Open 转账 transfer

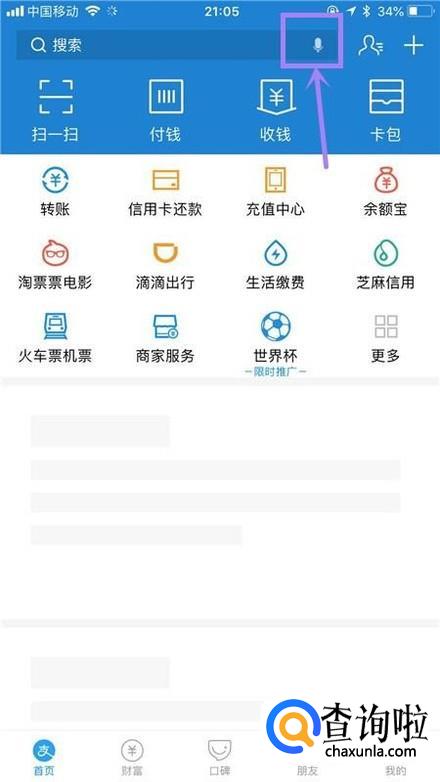coord(55,192)
